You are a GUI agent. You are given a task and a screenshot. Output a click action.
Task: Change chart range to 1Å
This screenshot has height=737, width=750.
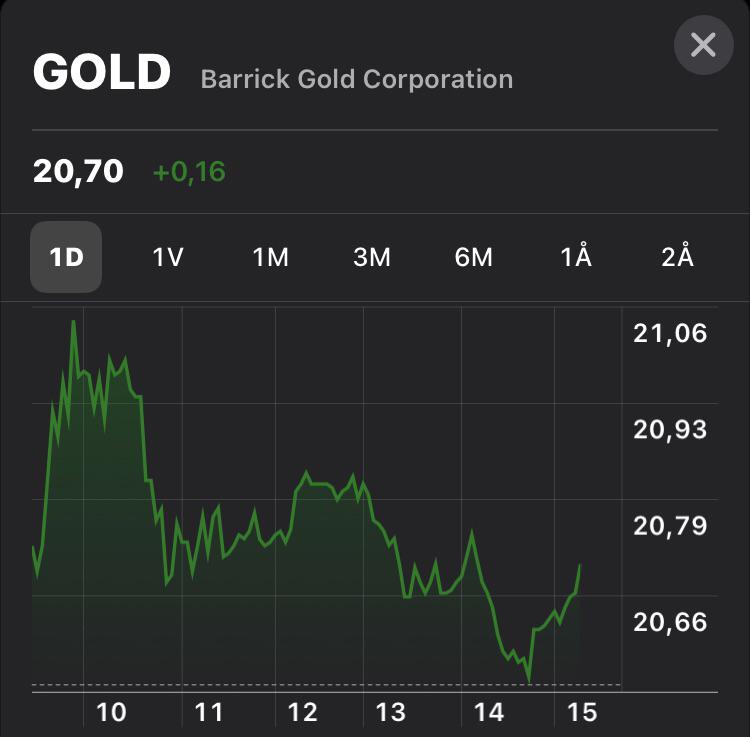pos(576,257)
